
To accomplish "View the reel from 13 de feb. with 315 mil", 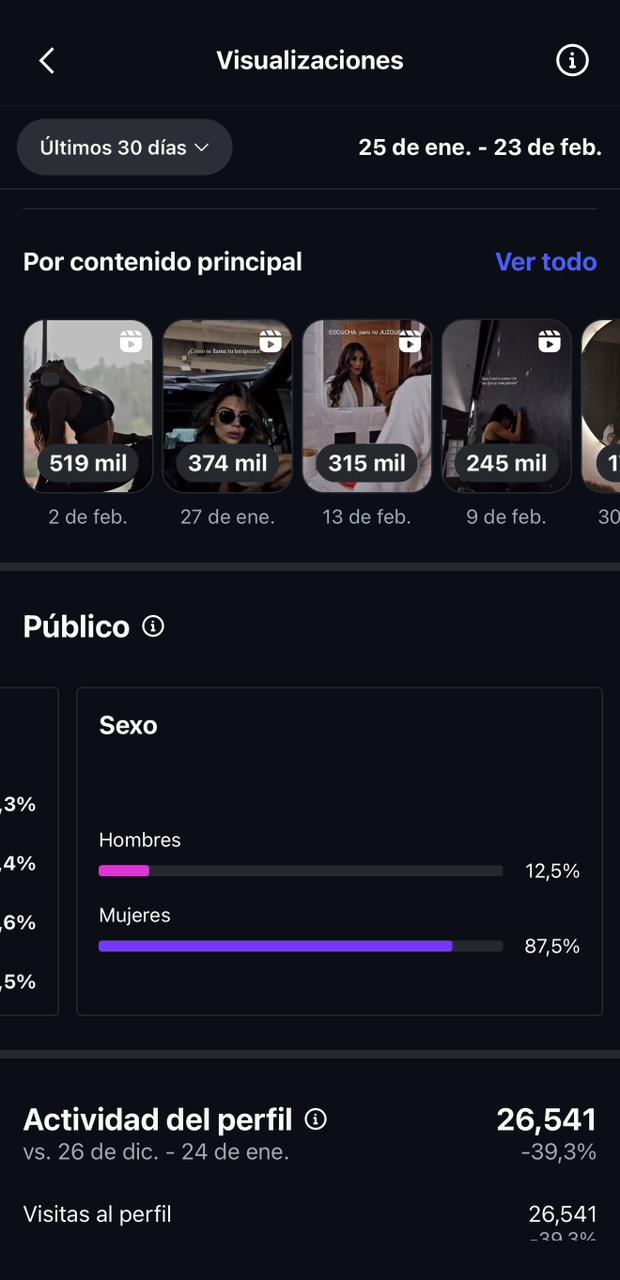I will [x=367, y=406].
